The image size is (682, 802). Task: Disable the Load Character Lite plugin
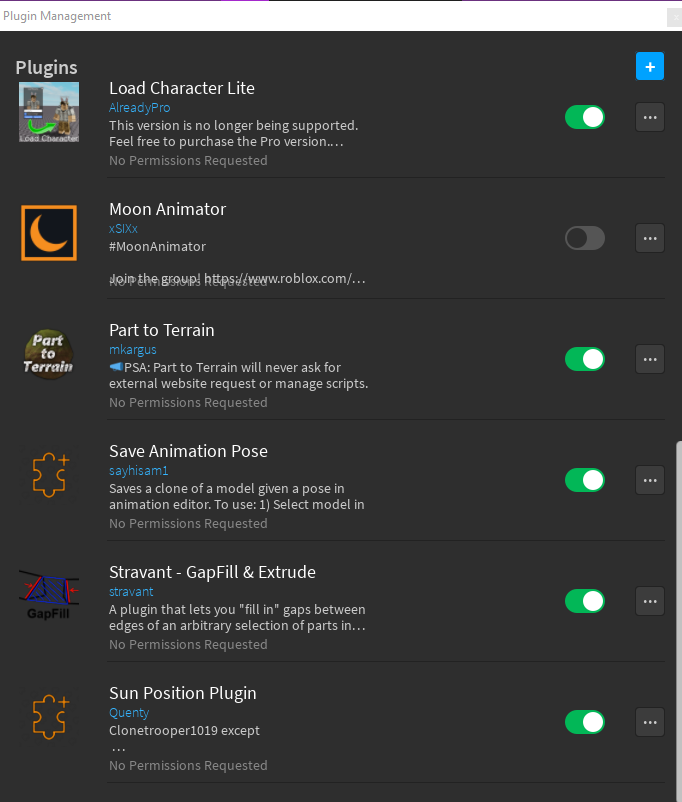[585, 117]
